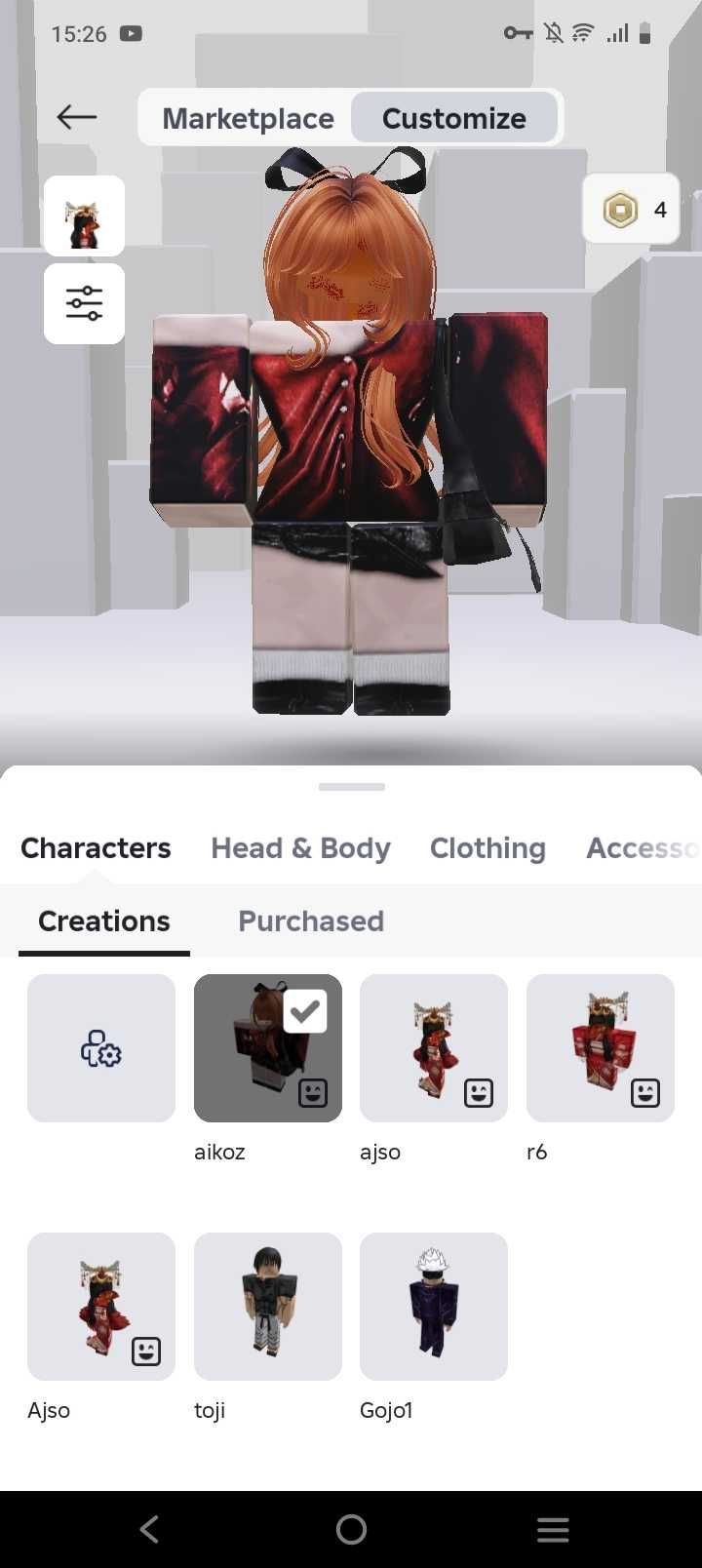This screenshot has width=702, height=1568.
Task: Switch to the Clothing category
Action: click(x=487, y=848)
